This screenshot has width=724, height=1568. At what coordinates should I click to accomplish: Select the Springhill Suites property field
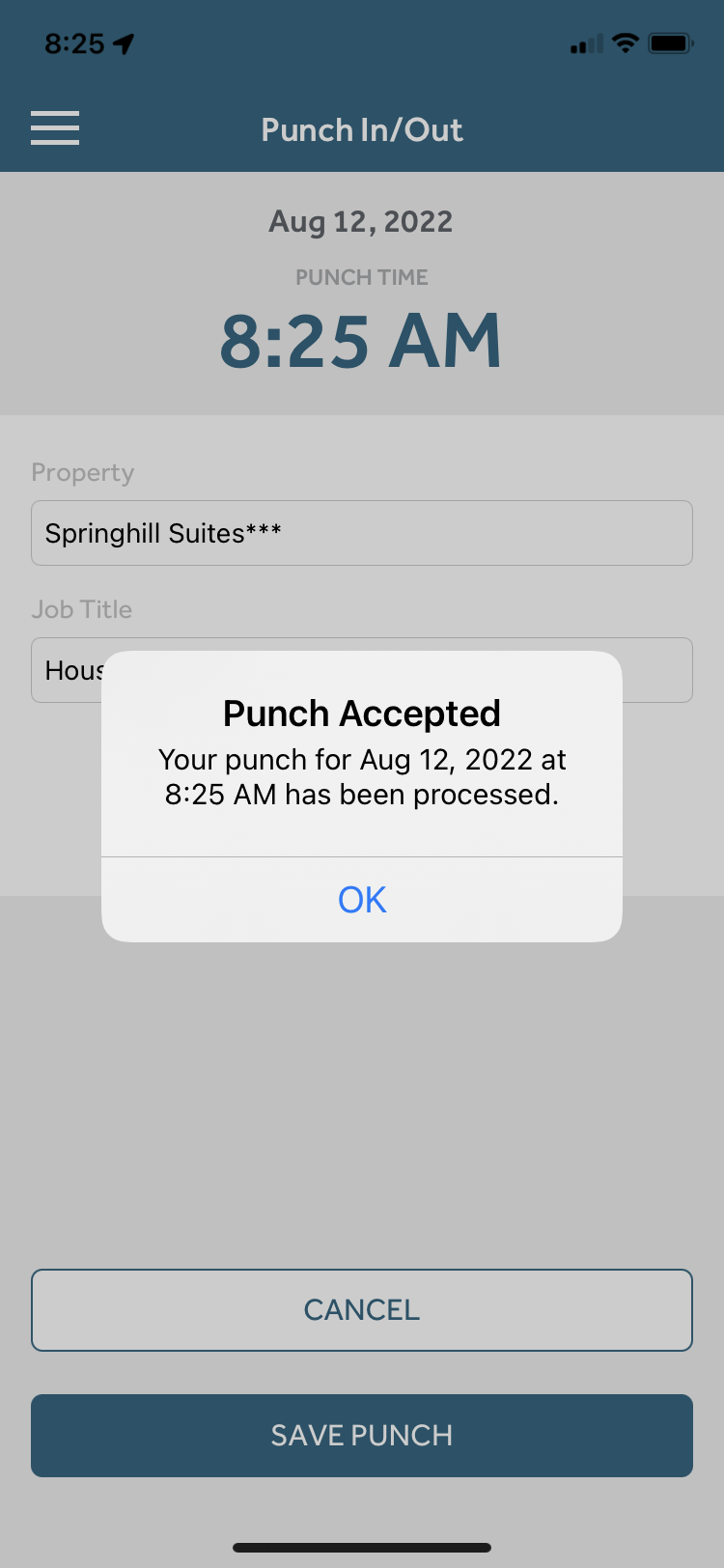click(362, 533)
